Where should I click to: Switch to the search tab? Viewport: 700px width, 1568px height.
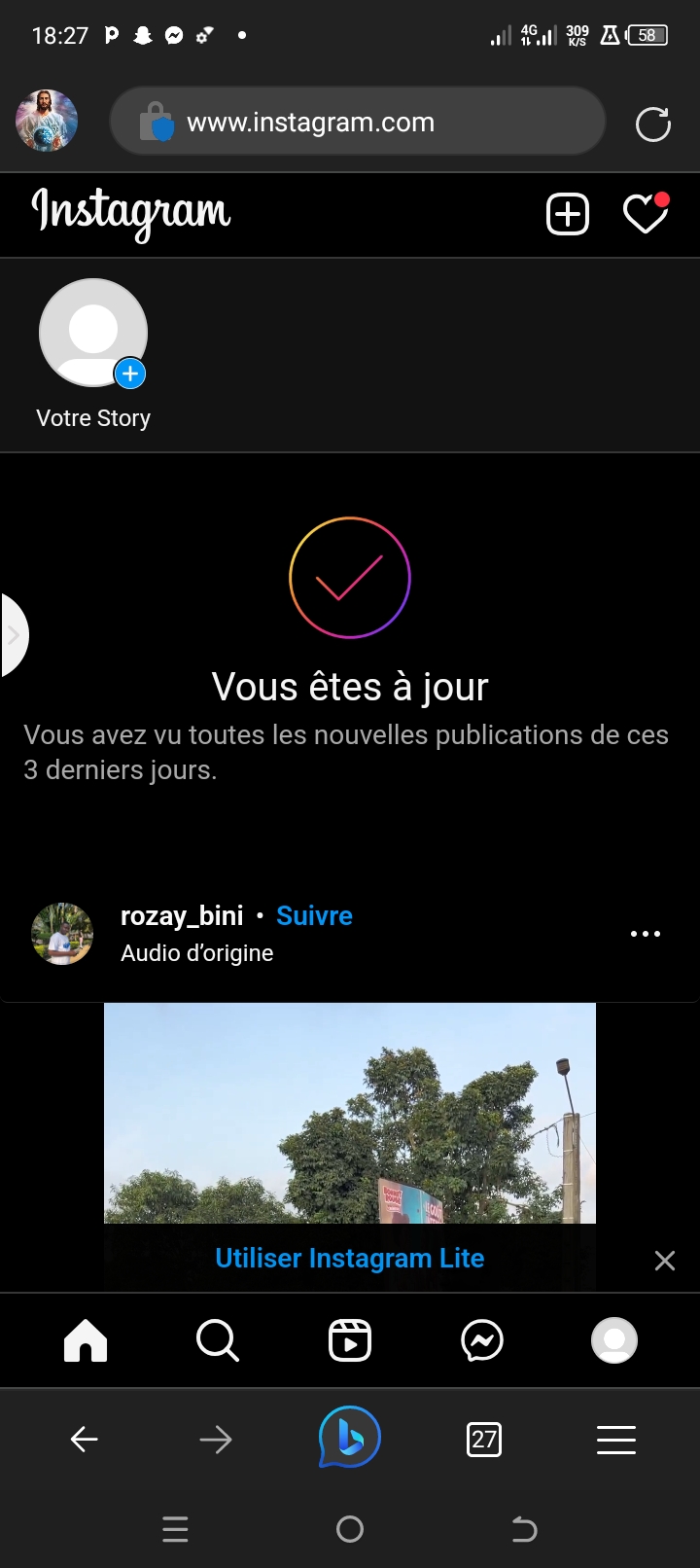[217, 1340]
